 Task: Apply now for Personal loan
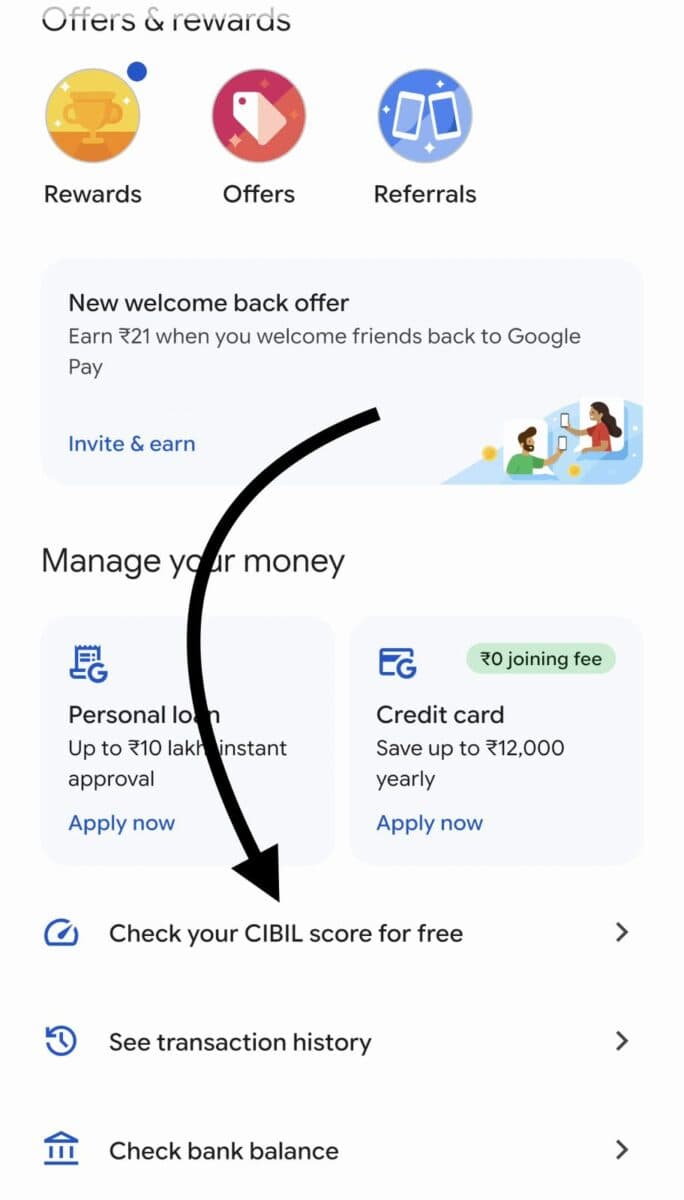tap(121, 823)
